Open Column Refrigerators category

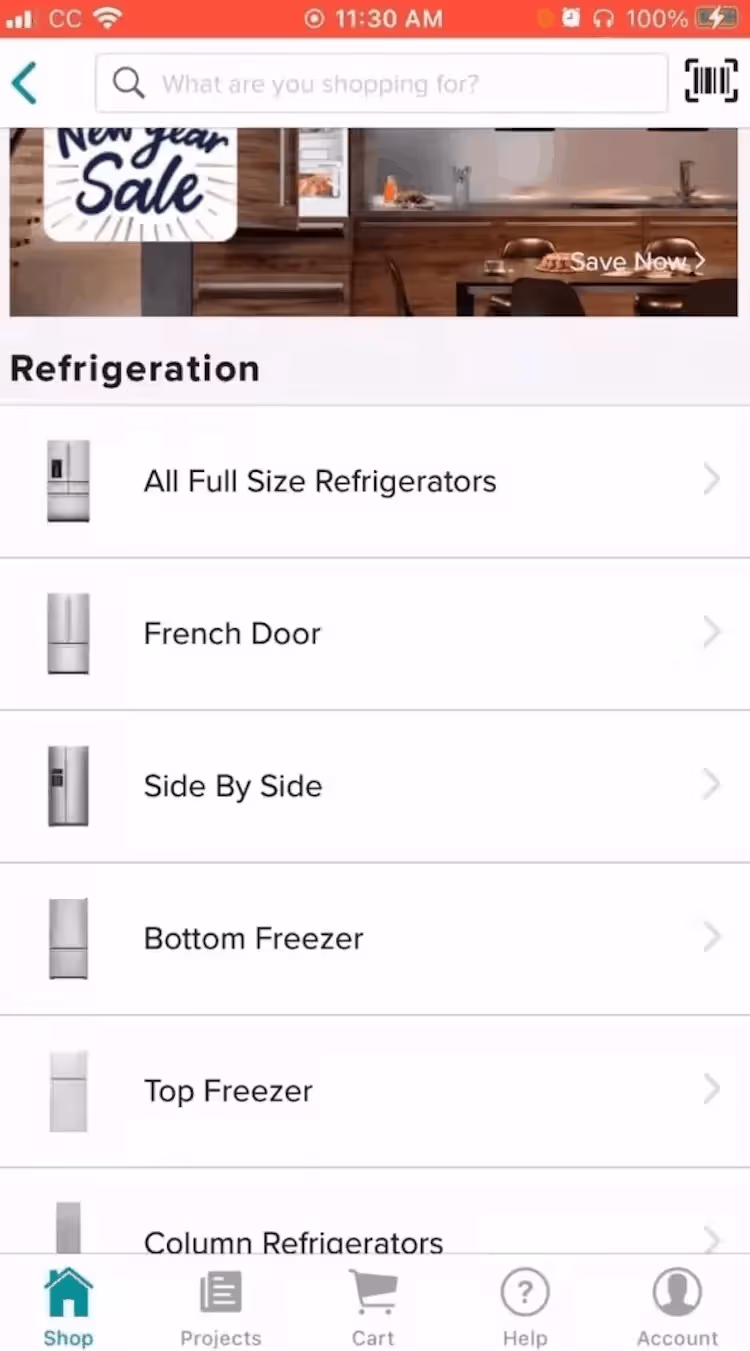point(375,1211)
